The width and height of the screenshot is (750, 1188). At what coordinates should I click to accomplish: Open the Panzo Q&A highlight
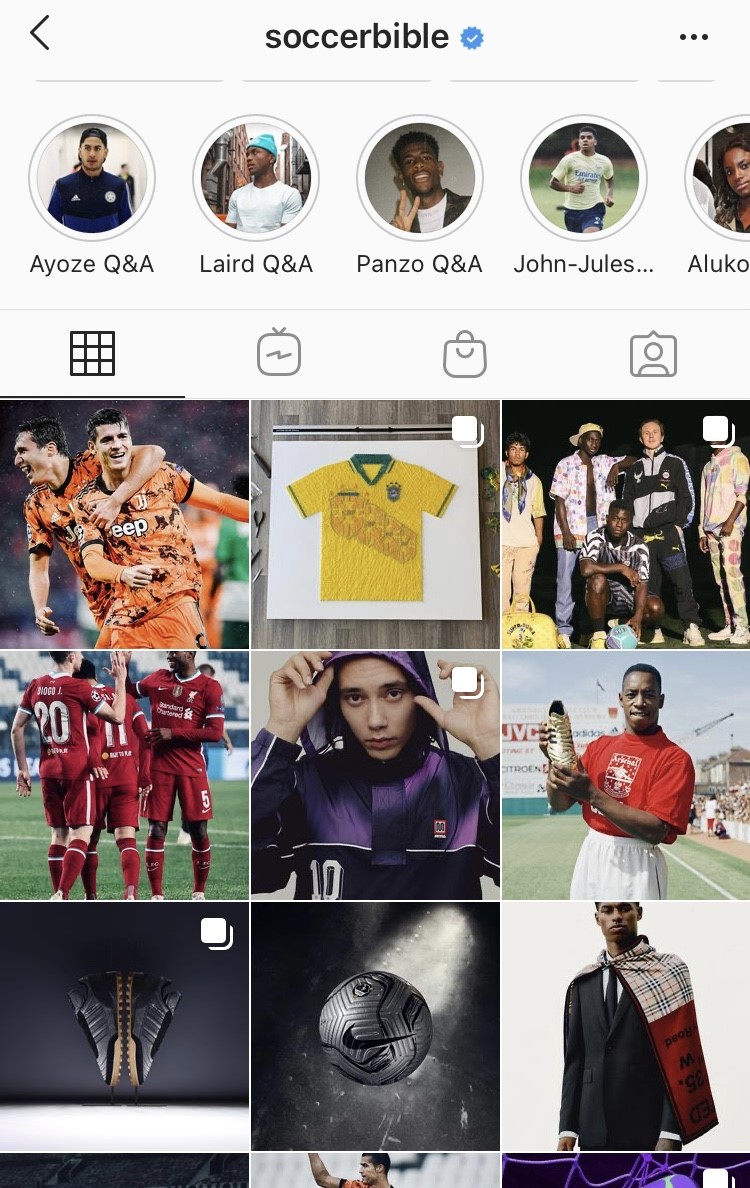pos(420,179)
